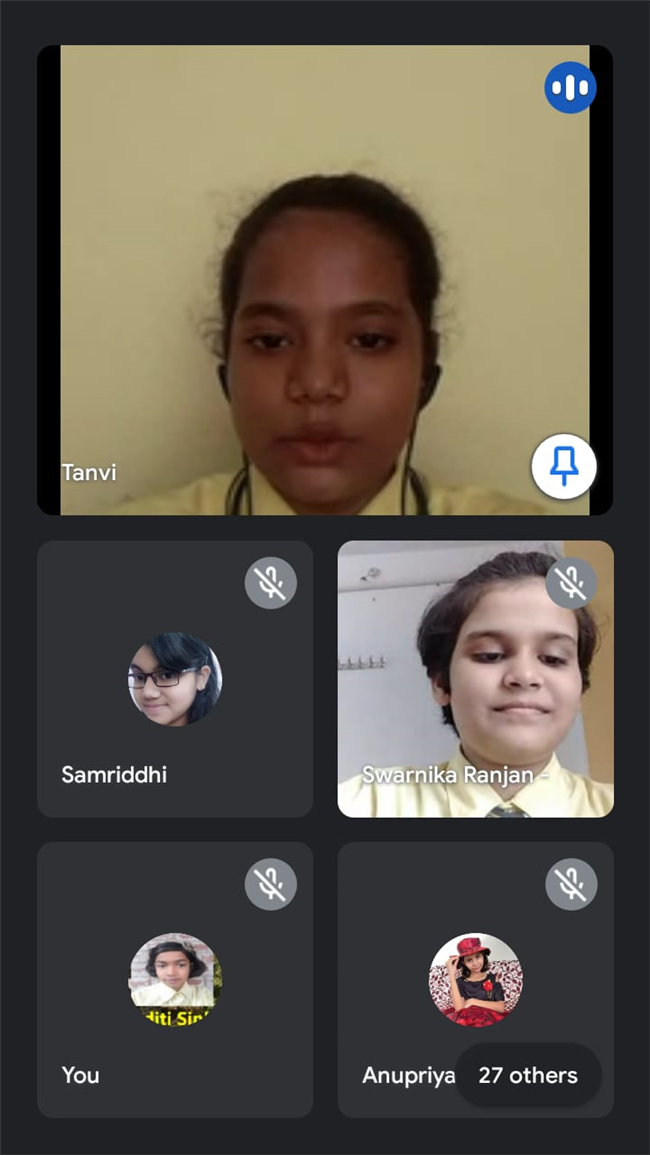
Task: Tap your own participant tile
Action: coord(175,979)
